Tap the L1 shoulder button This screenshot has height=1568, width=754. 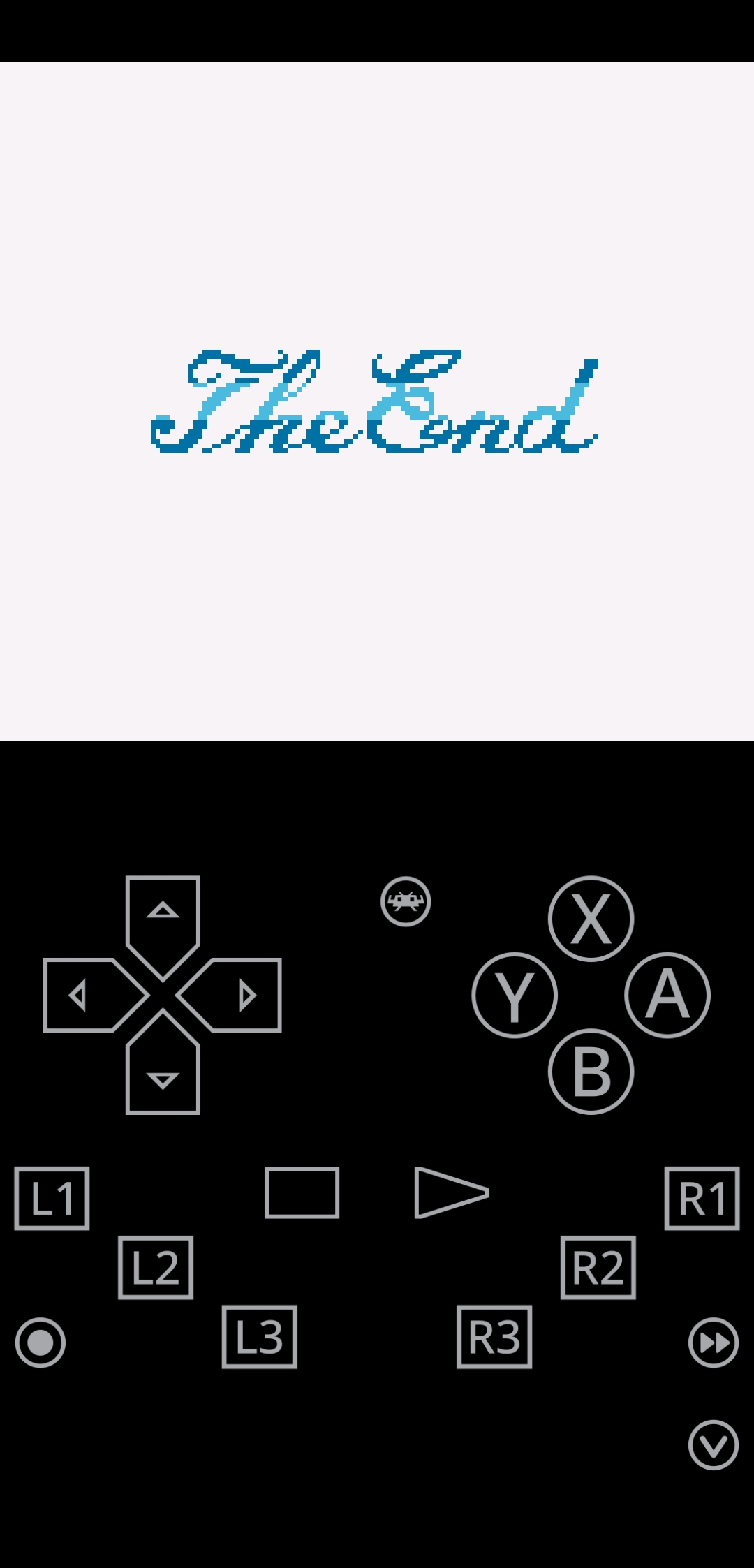point(52,1198)
